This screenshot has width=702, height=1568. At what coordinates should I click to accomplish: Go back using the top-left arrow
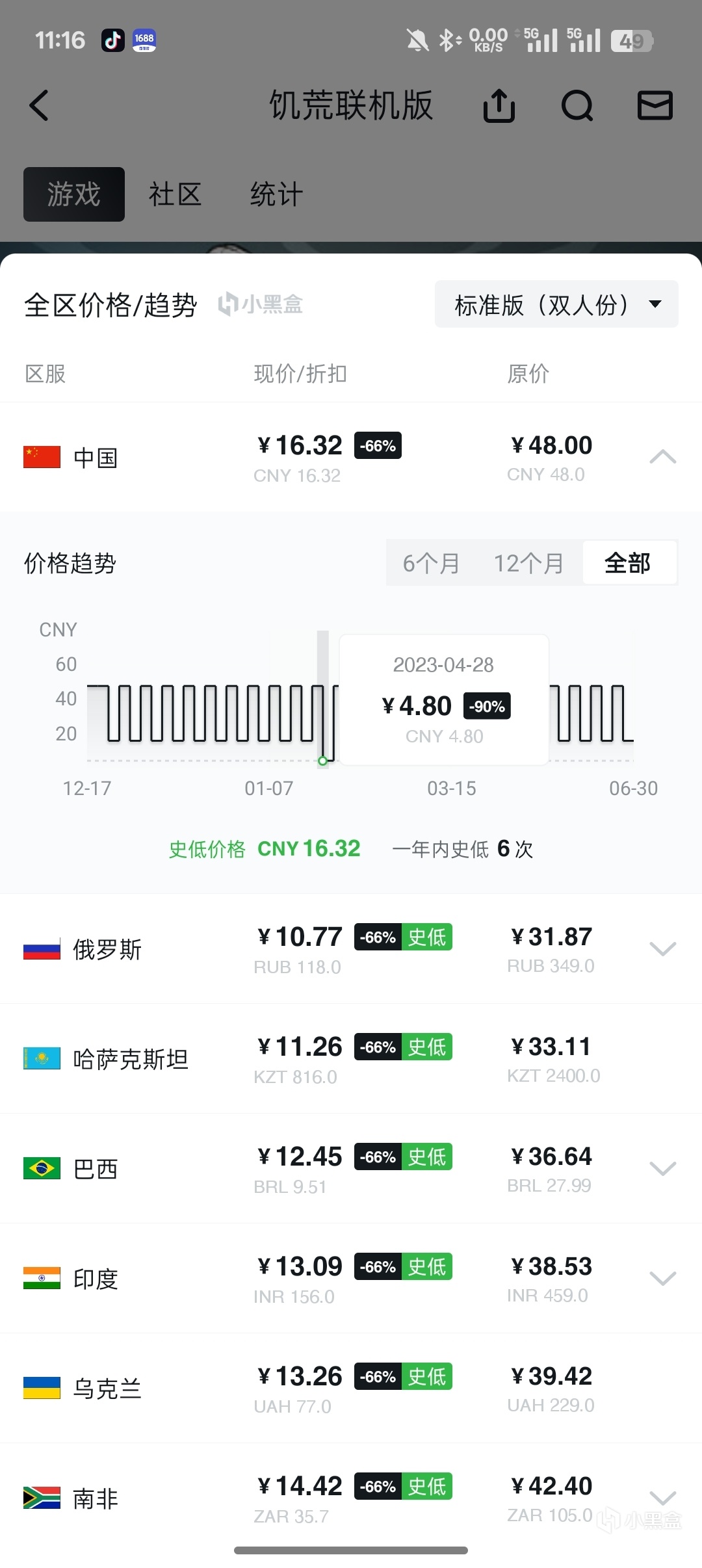(x=39, y=105)
